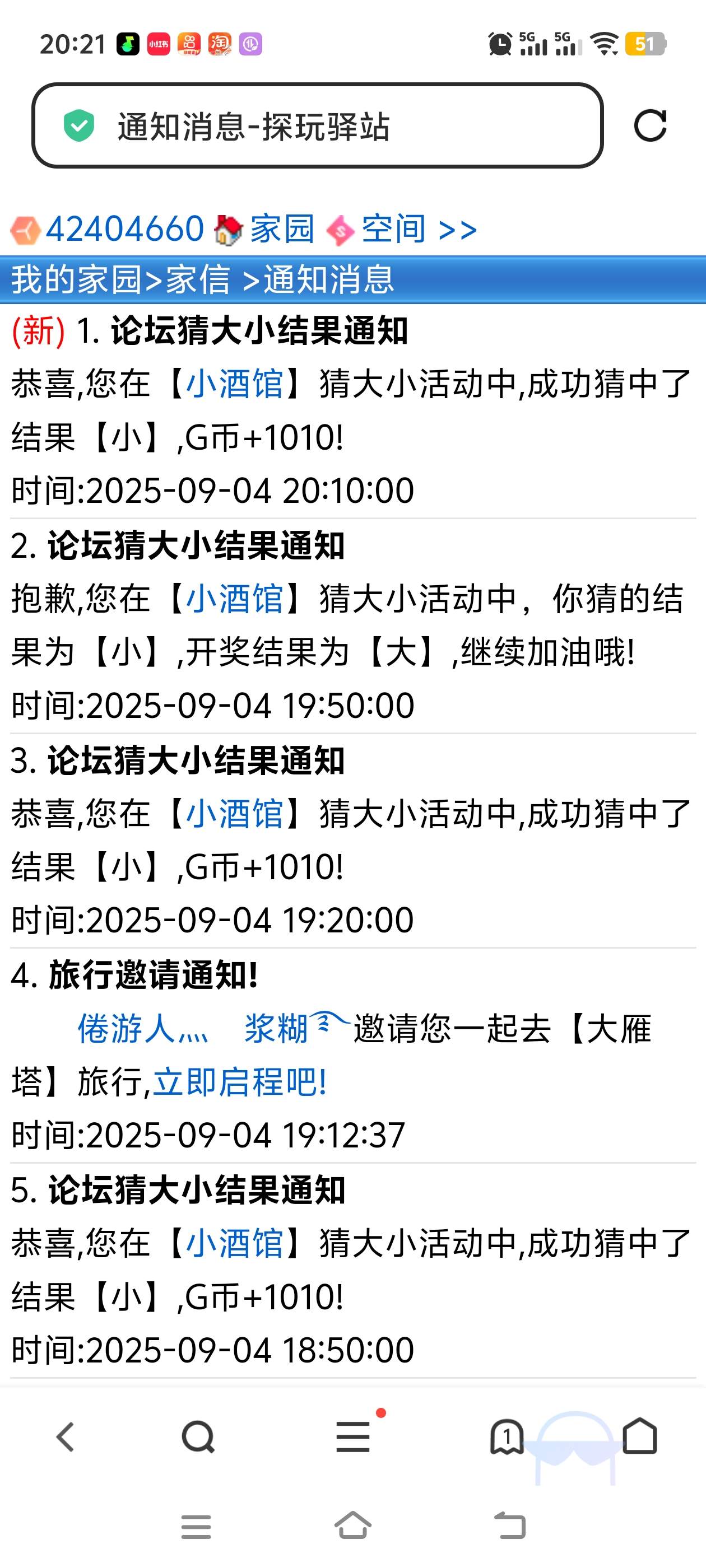Screen dimensions: 706x1568
Task: Go back with browser back arrow
Action: 65,1438
